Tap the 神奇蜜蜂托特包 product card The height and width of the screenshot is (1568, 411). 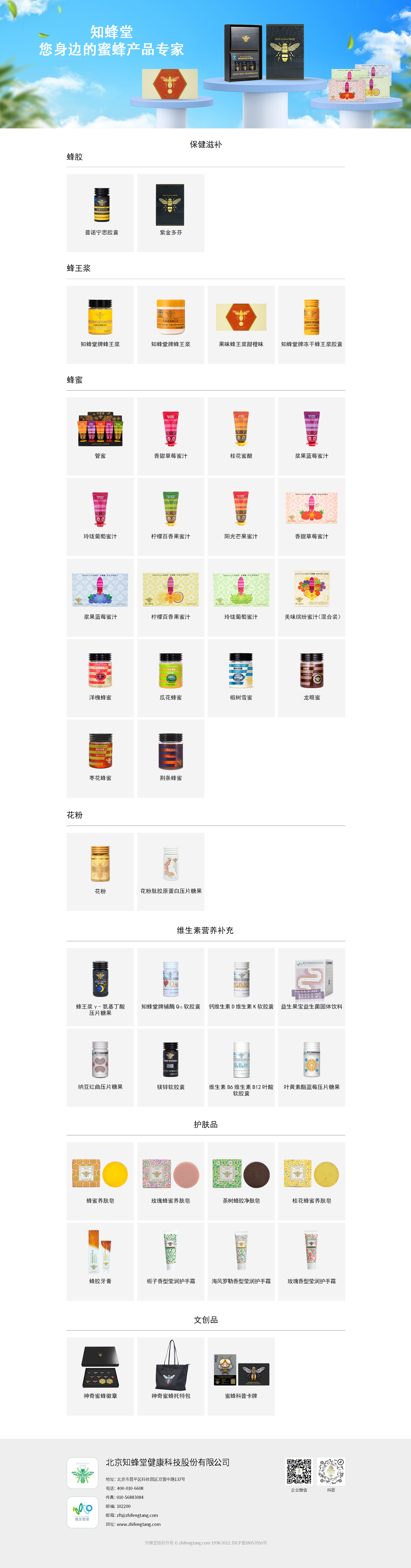tap(170, 1376)
